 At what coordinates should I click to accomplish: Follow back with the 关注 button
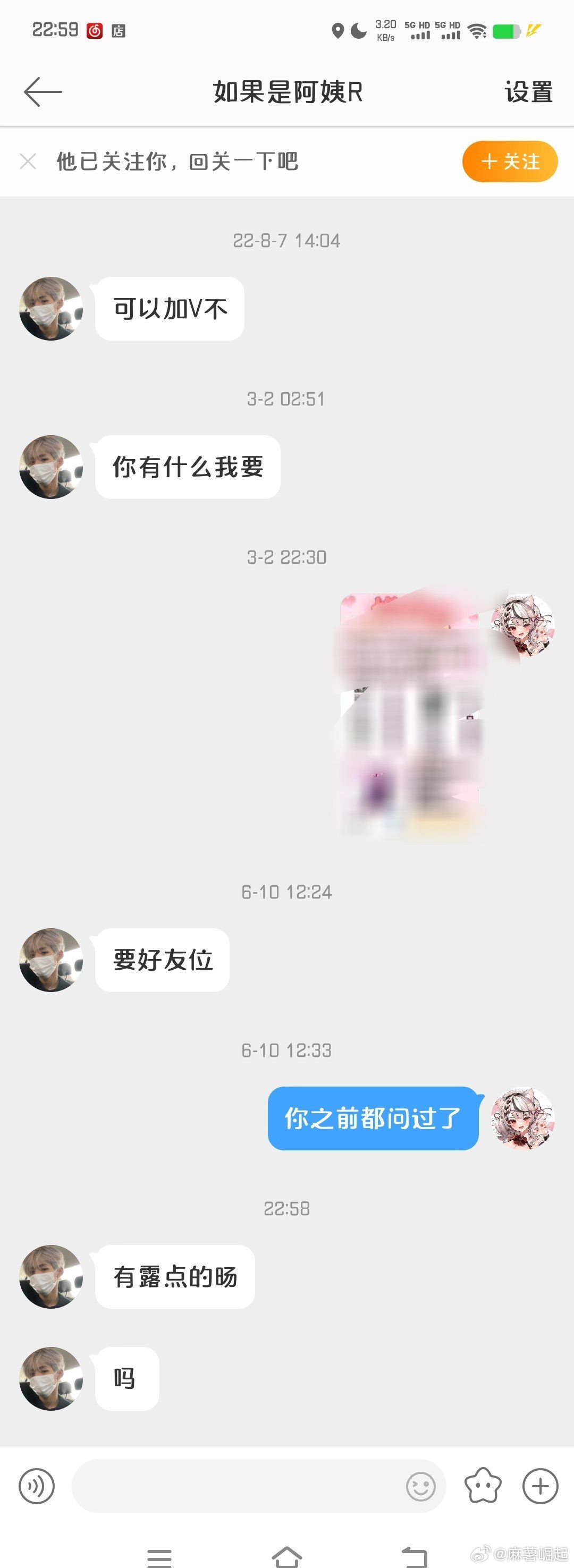[x=510, y=162]
